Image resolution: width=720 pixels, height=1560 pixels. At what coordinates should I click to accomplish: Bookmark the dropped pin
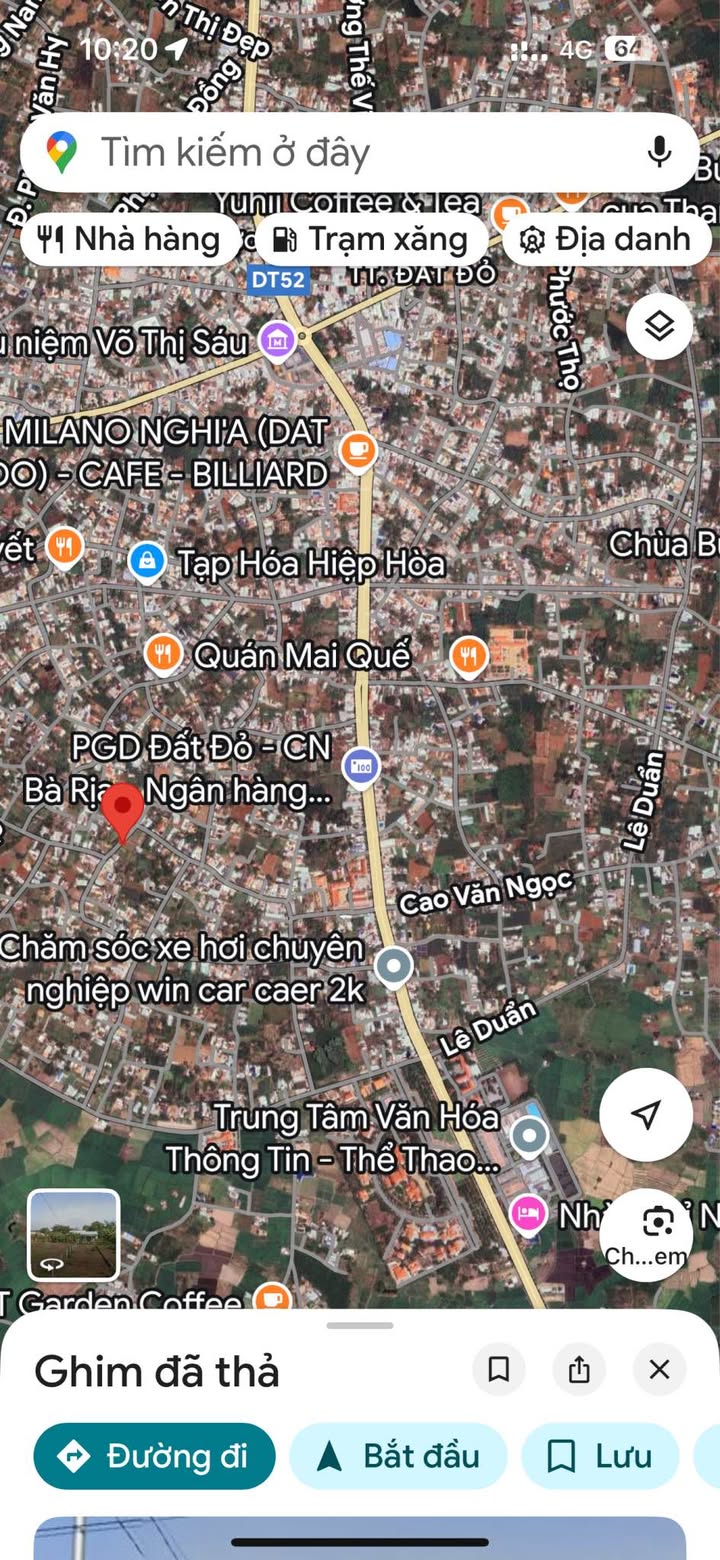499,1369
